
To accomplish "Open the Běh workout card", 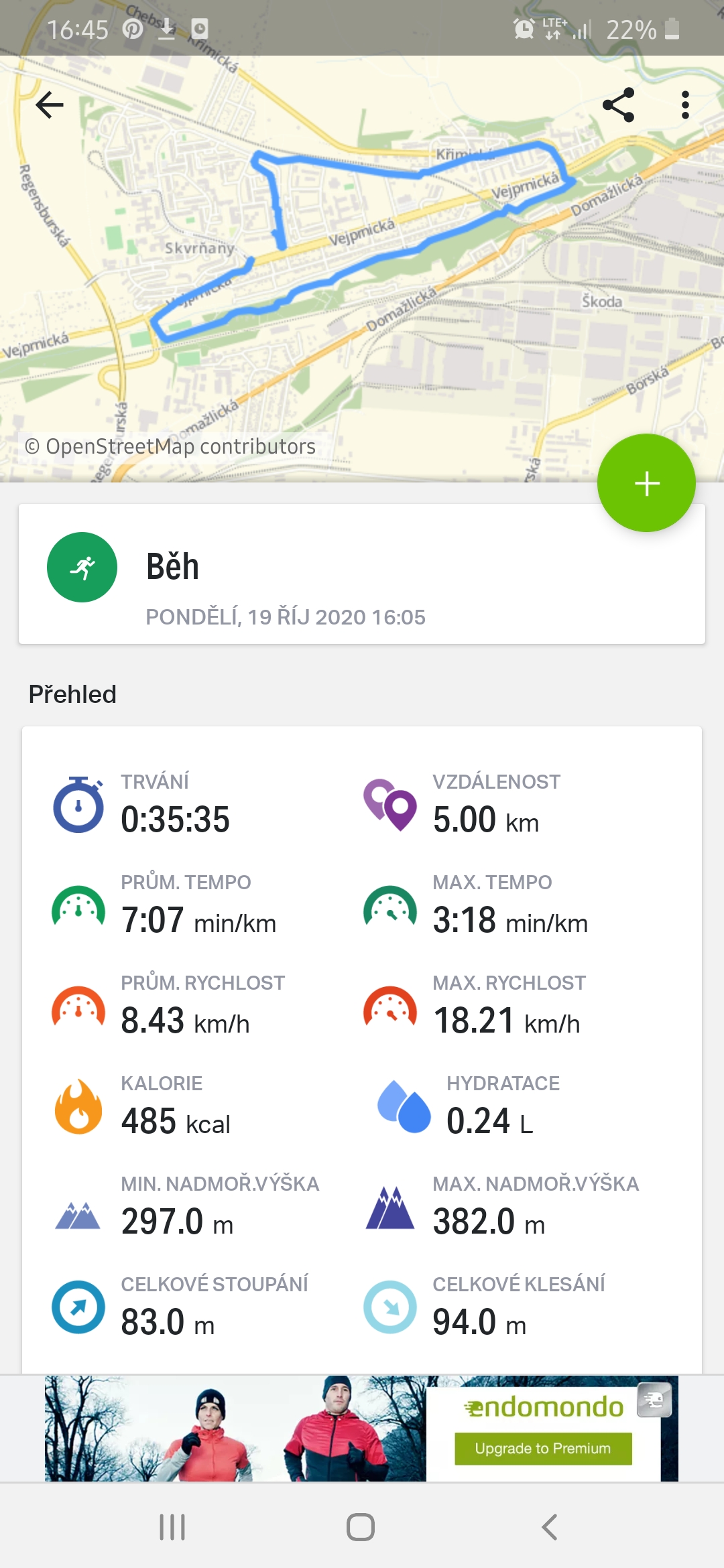I will (362, 574).
